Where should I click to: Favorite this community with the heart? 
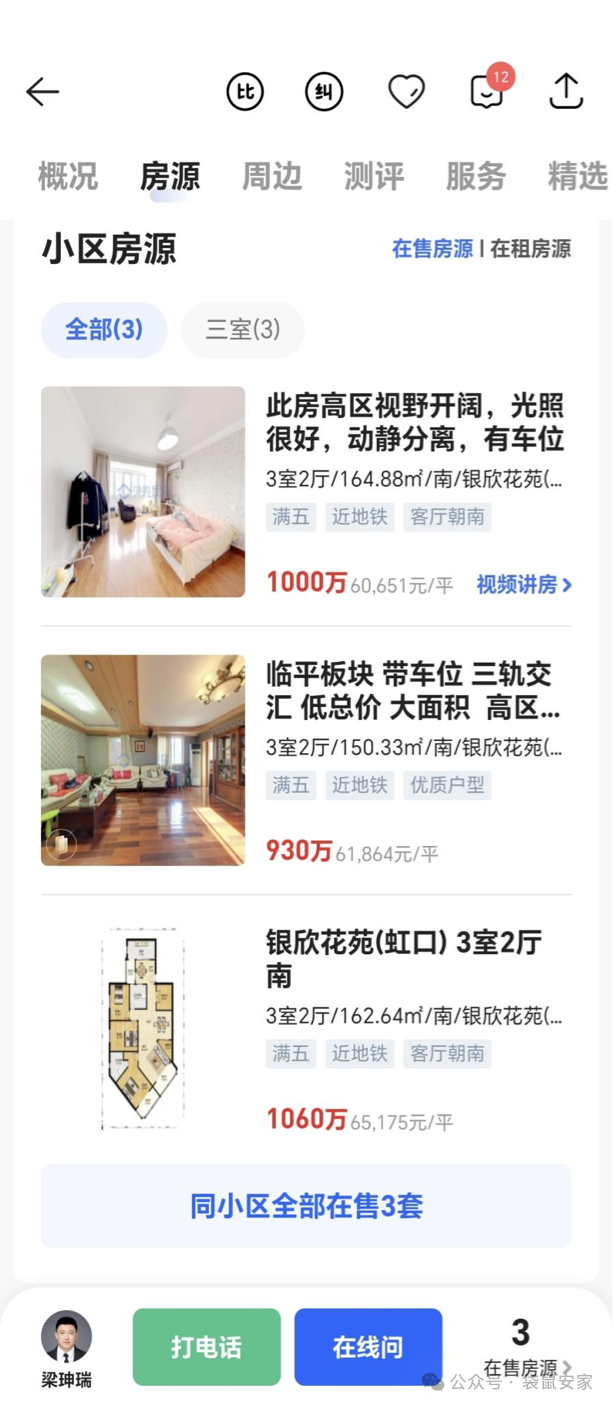[406, 92]
